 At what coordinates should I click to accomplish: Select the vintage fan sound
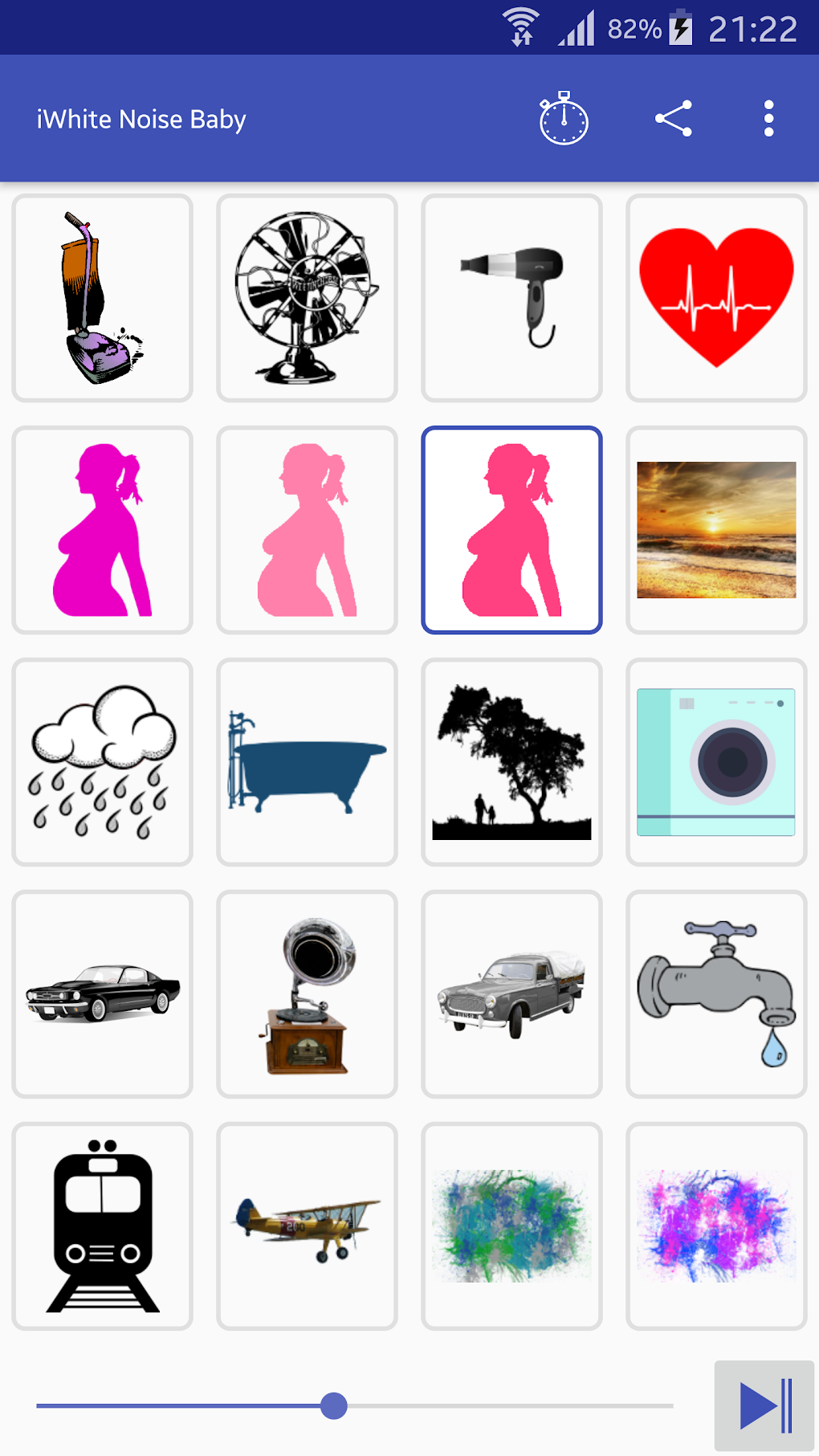(x=307, y=297)
